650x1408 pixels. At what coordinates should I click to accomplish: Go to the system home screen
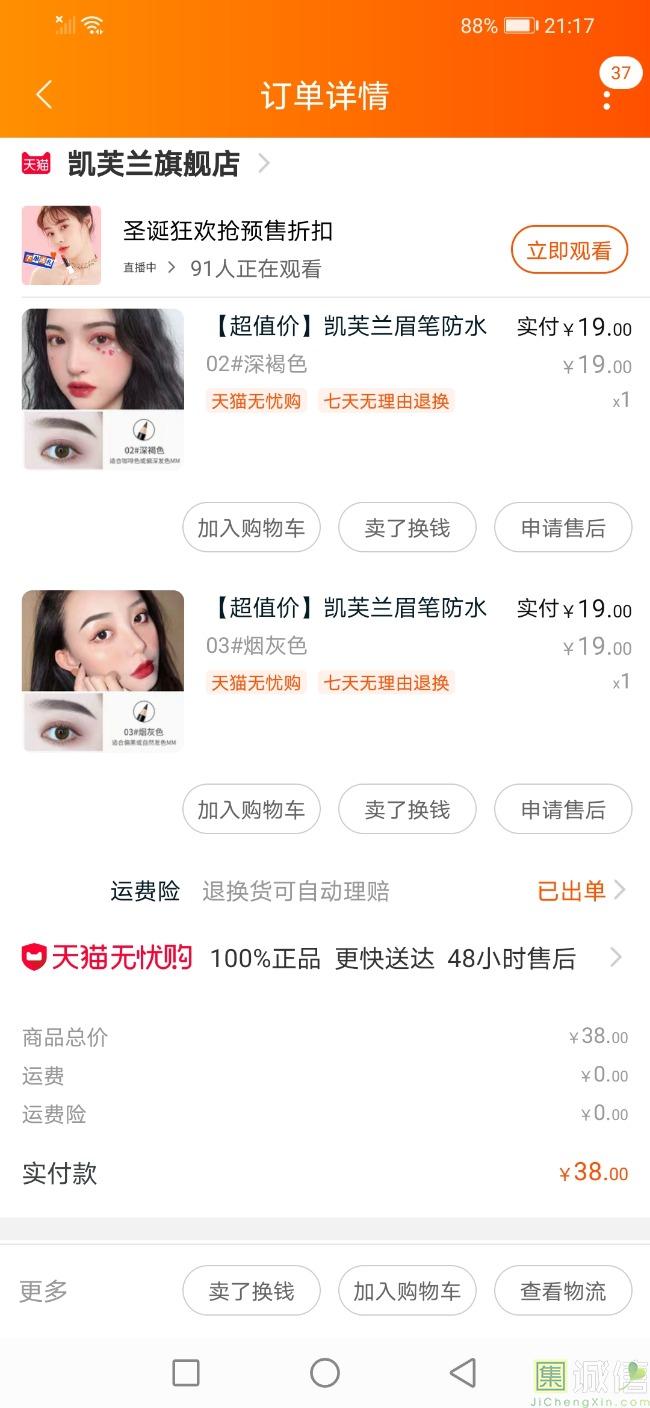point(325,1372)
